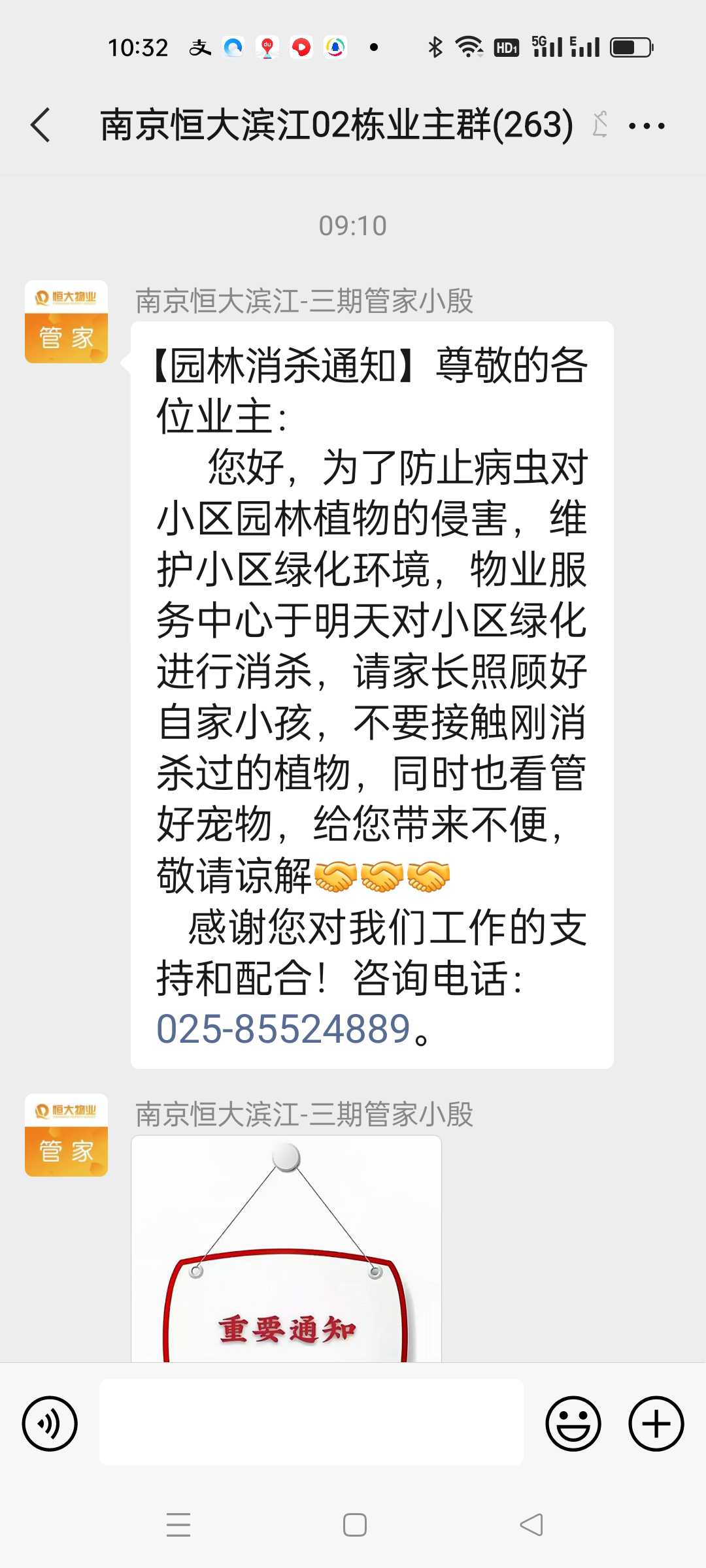Open the system recent apps button
706x1568 pixels.
[x=178, y=1525]
